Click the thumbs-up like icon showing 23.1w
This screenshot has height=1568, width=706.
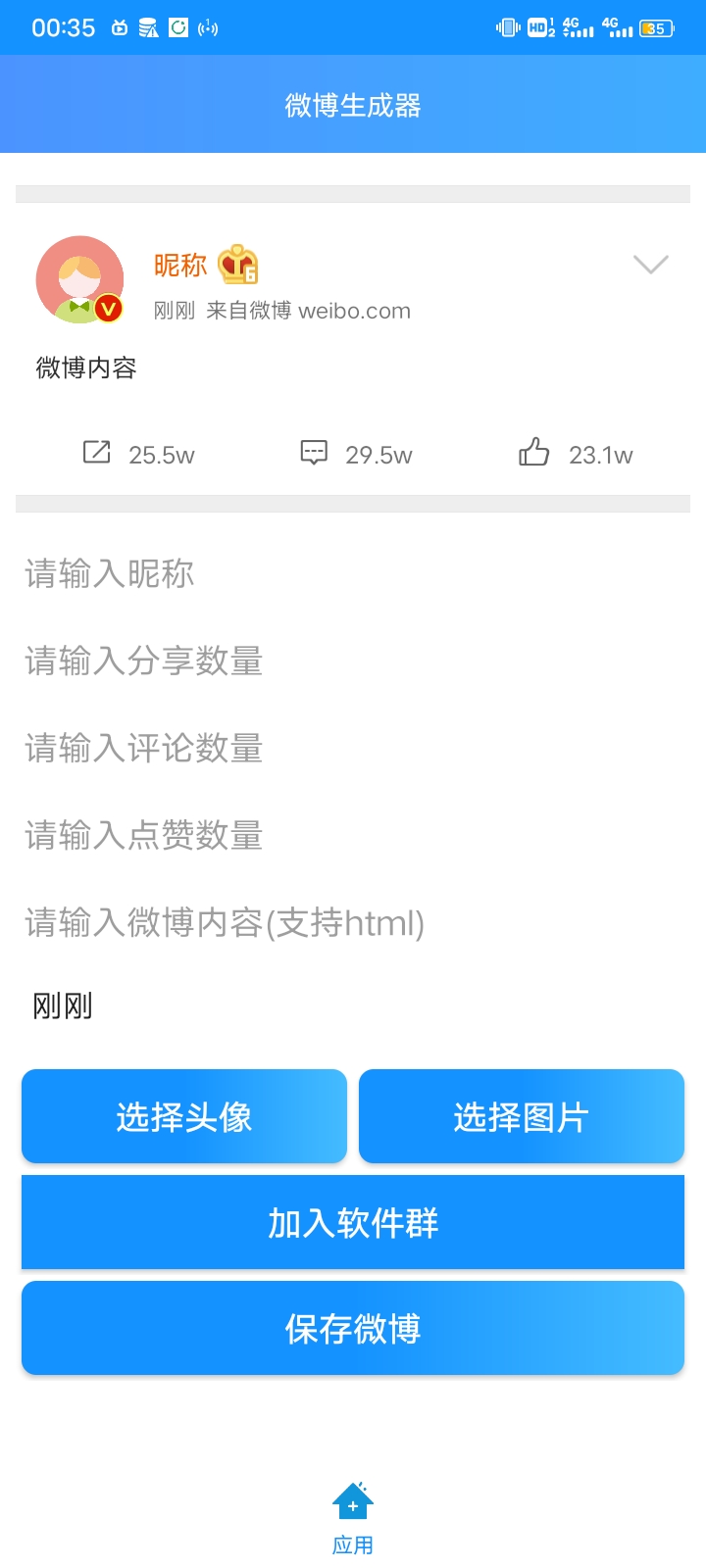pos(534,453)
